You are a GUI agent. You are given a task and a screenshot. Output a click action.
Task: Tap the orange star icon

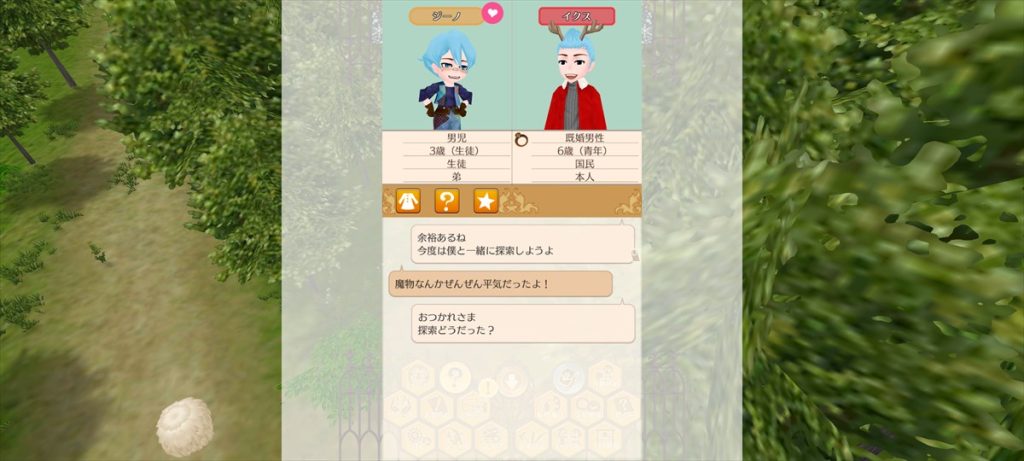click(x=486, y=201)
